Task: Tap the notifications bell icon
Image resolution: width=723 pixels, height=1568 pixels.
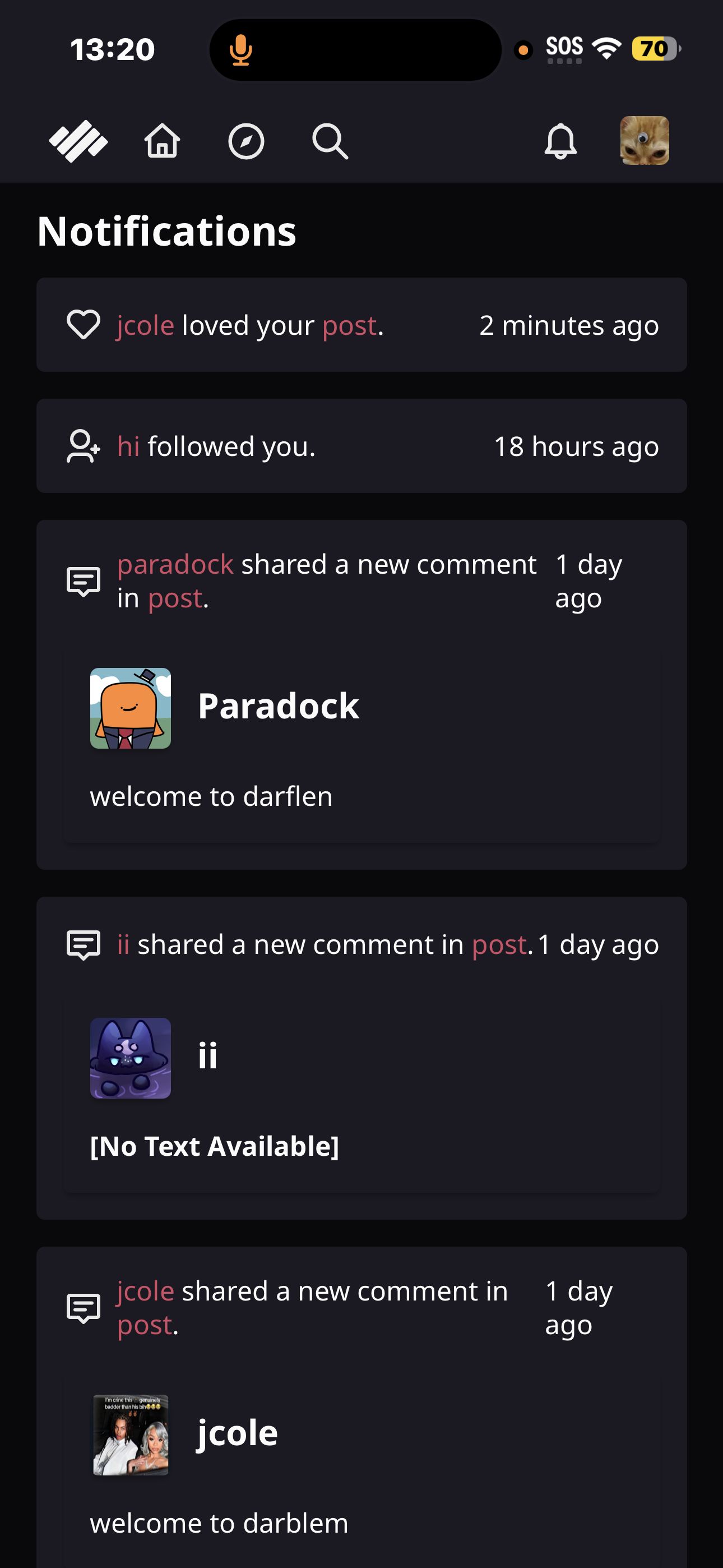Action: [x=560, y=141]
